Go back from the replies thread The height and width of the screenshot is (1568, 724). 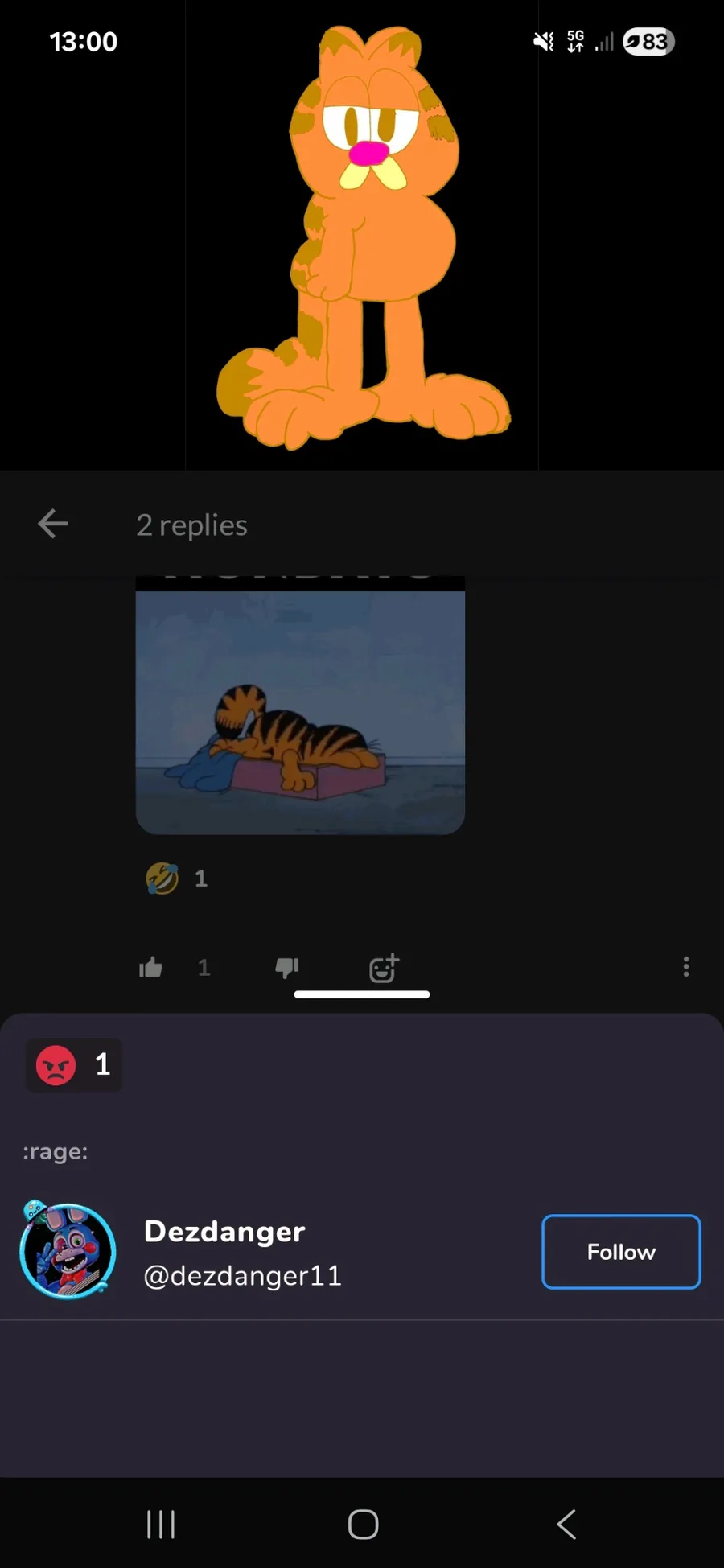(x=53, y=524)
